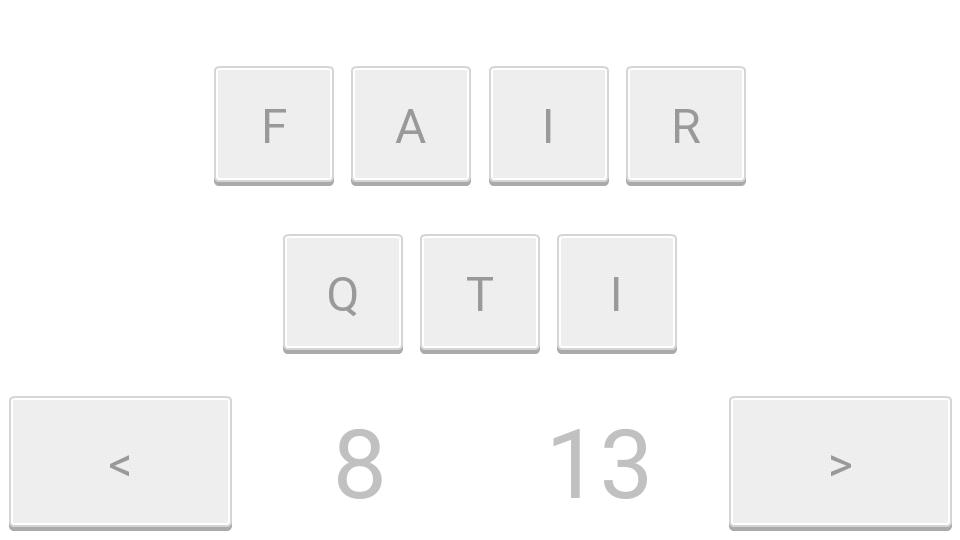Pick the I tile beside T

[x=617, y=293]
